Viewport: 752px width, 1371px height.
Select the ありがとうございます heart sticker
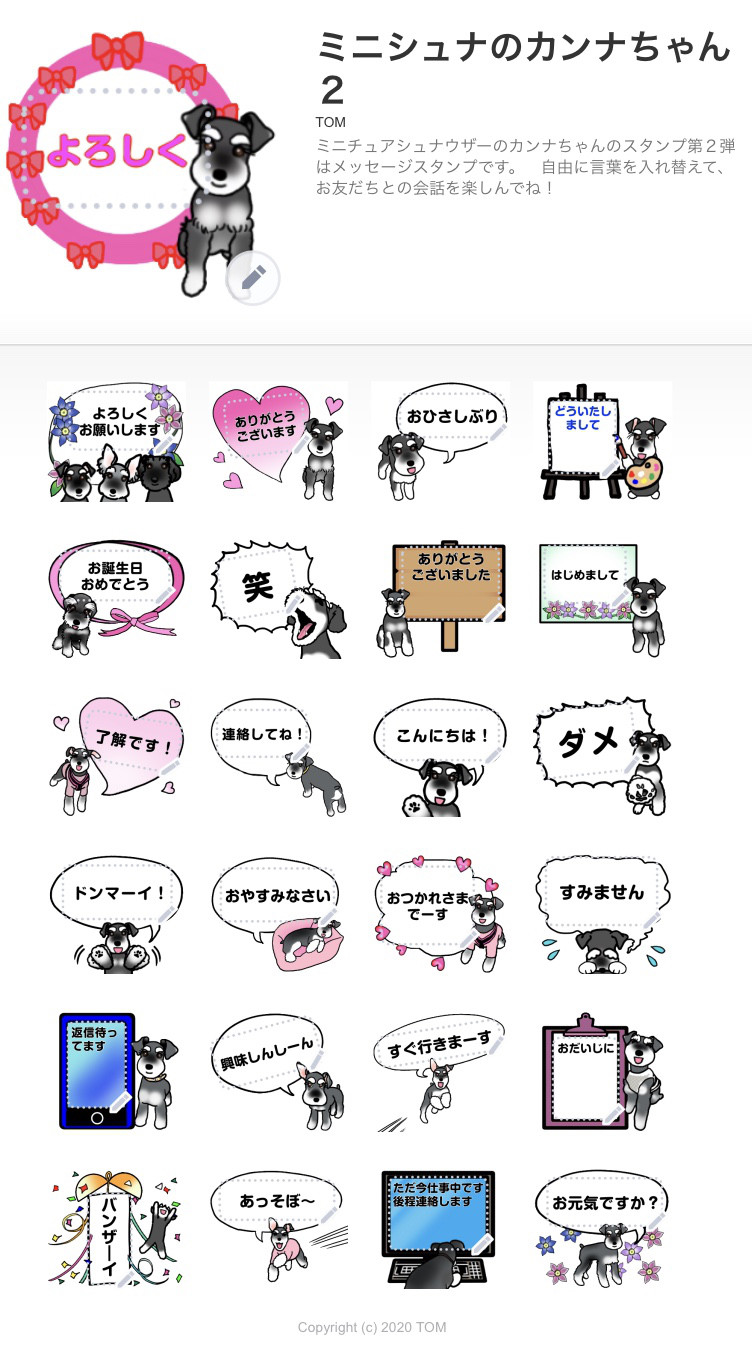coord(278,441)
